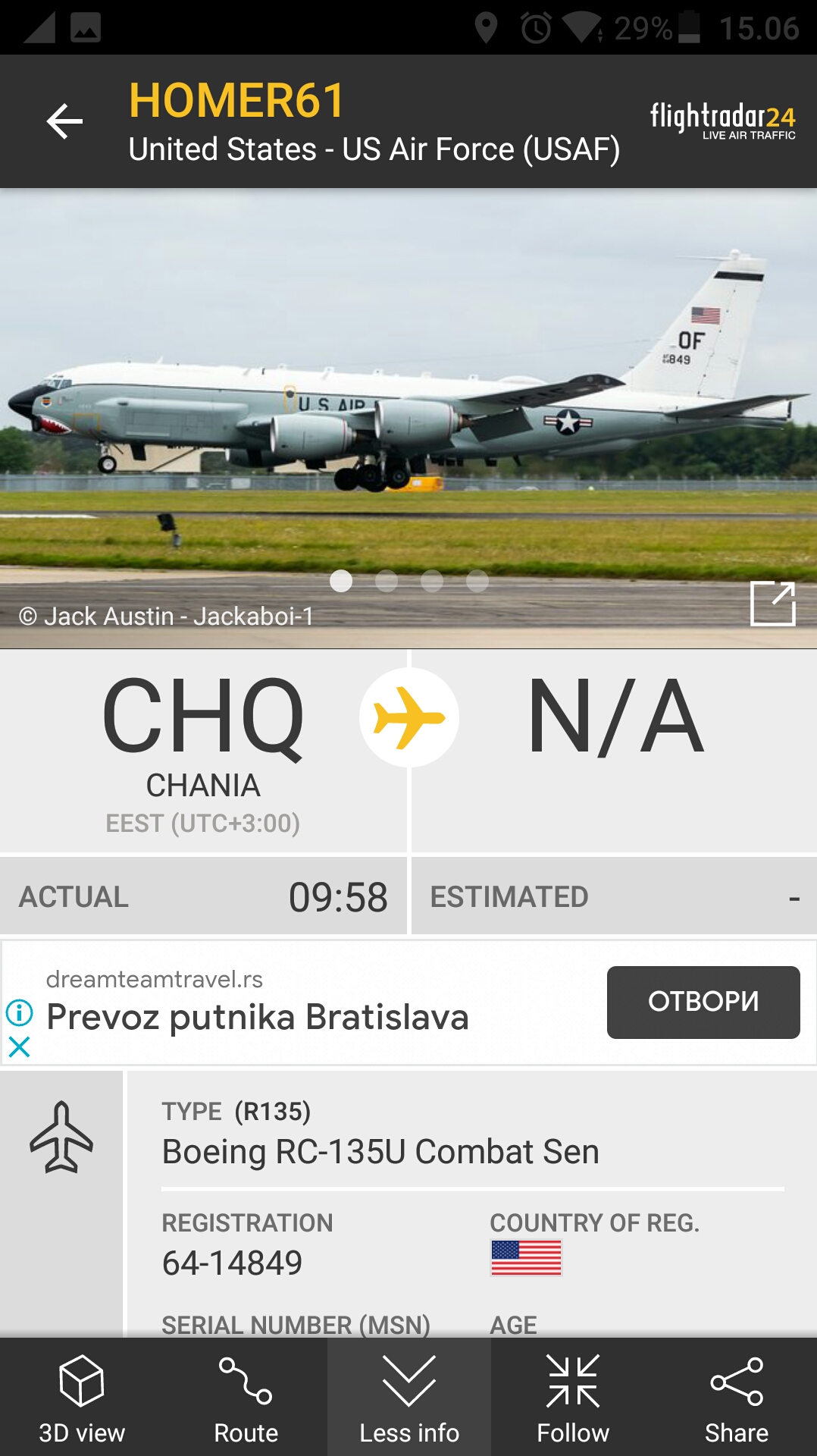Screen dimensions: 817x1456
Task: Collapse details with Less info
Action: (x=409, y=1398)
